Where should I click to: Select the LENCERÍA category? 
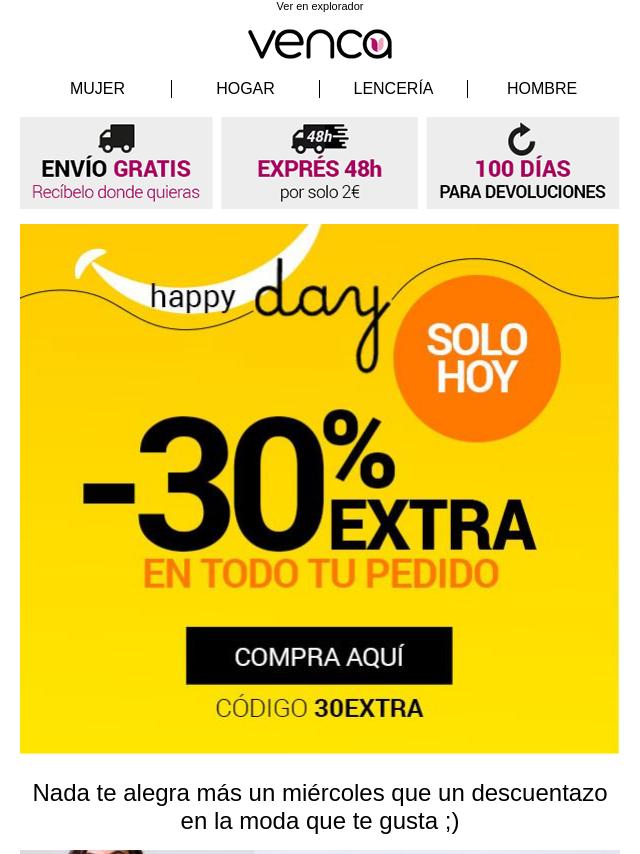coord(393,89)
